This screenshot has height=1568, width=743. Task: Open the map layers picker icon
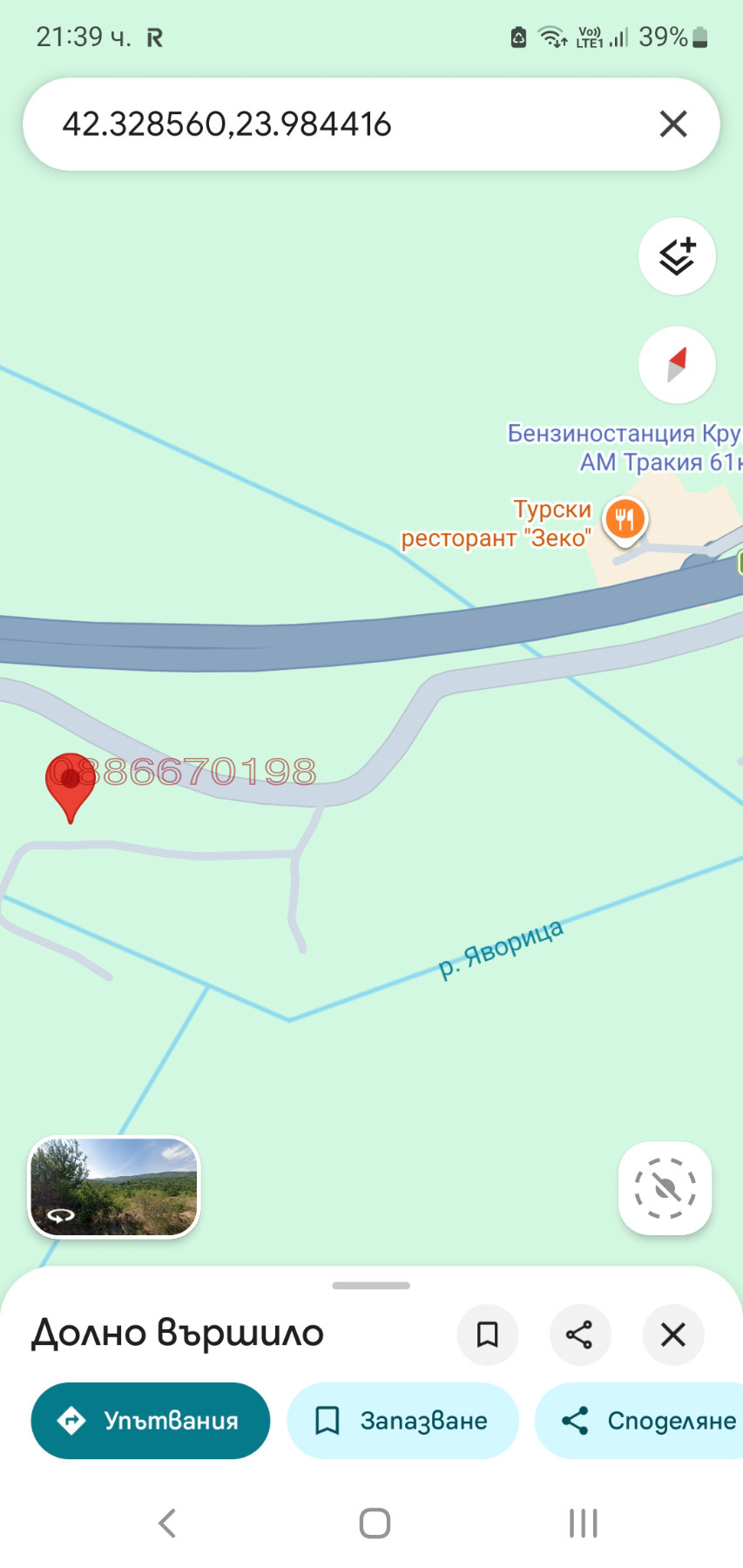(677, 256)
